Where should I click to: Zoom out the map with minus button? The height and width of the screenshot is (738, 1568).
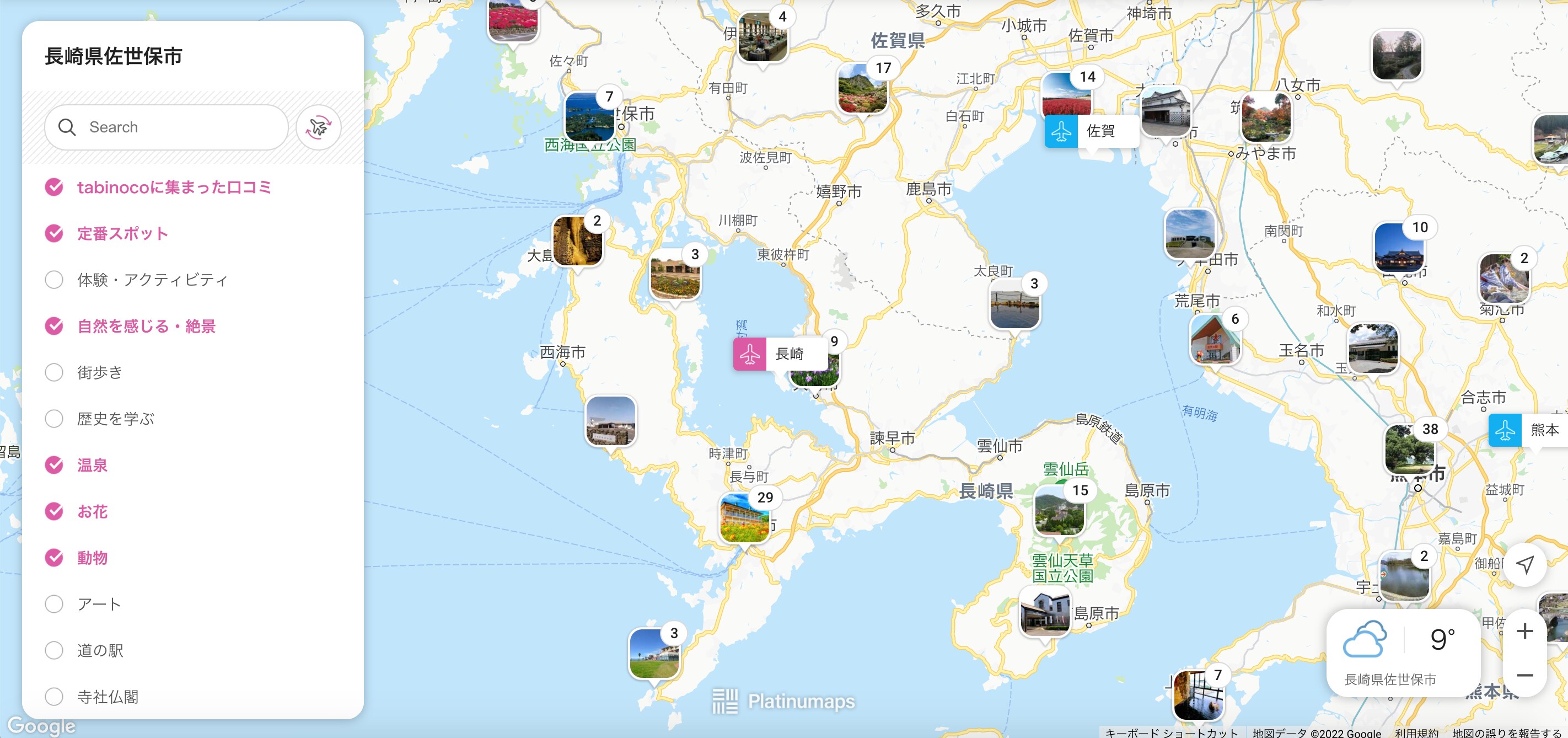pyautogui.click(x=1524, y=675)
